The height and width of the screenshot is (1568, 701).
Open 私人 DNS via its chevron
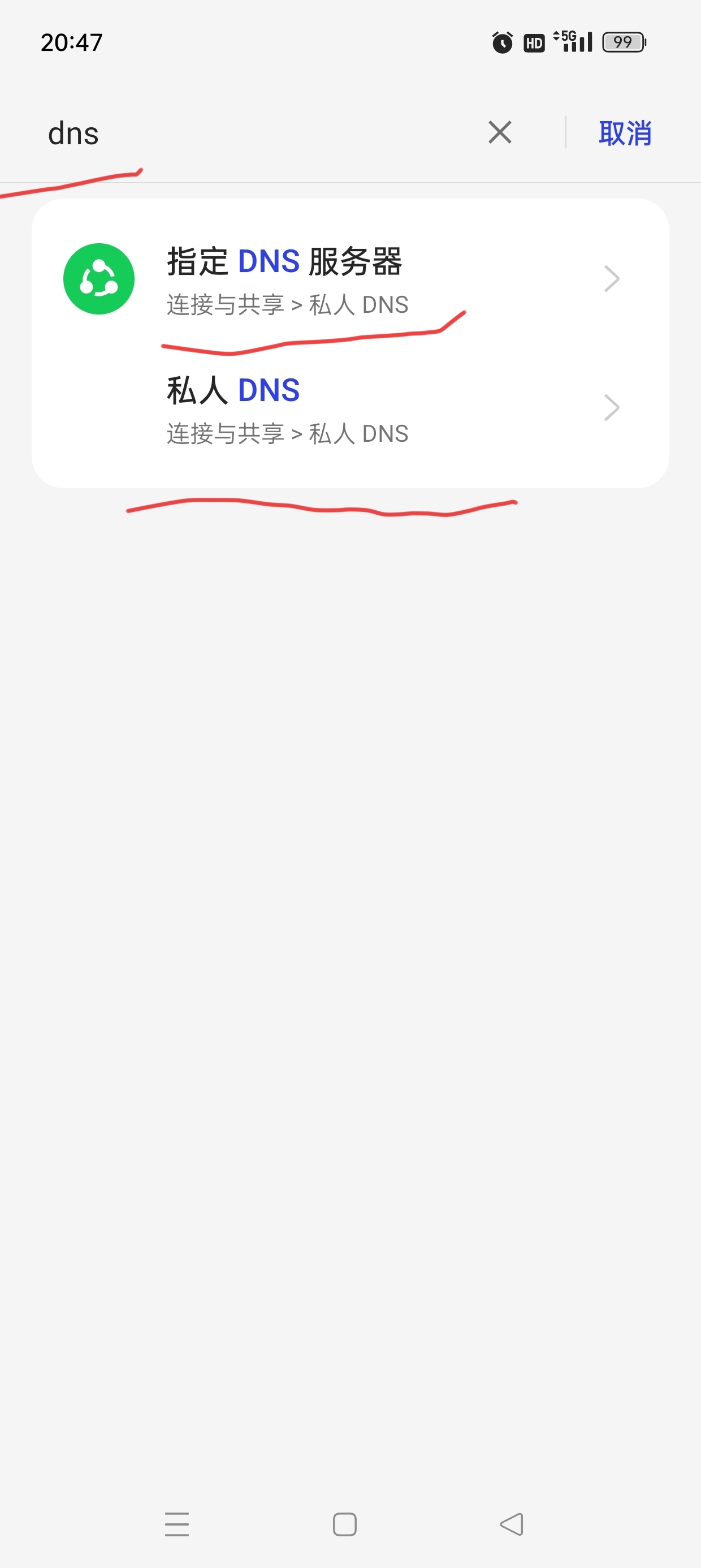[x=611, y=407]
